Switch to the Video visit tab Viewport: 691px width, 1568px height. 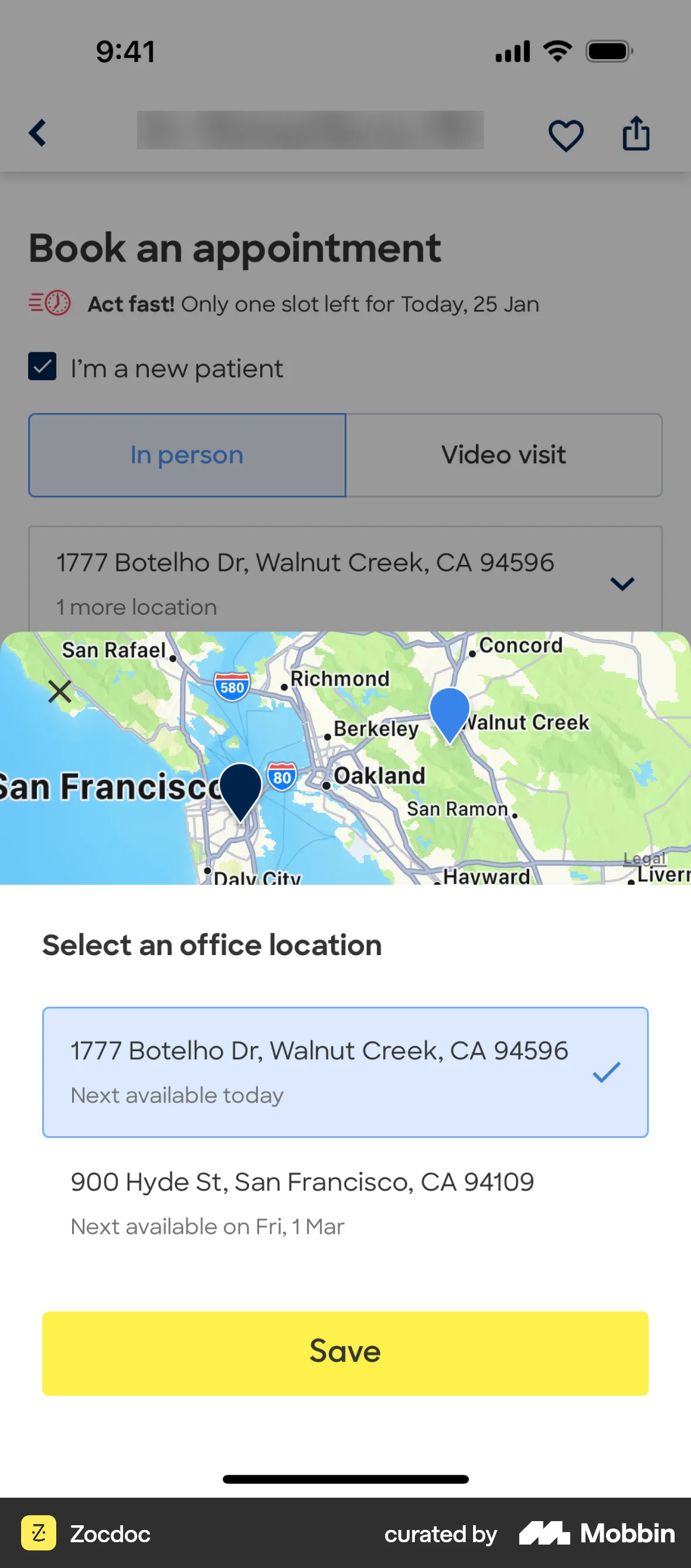point(503,455)
